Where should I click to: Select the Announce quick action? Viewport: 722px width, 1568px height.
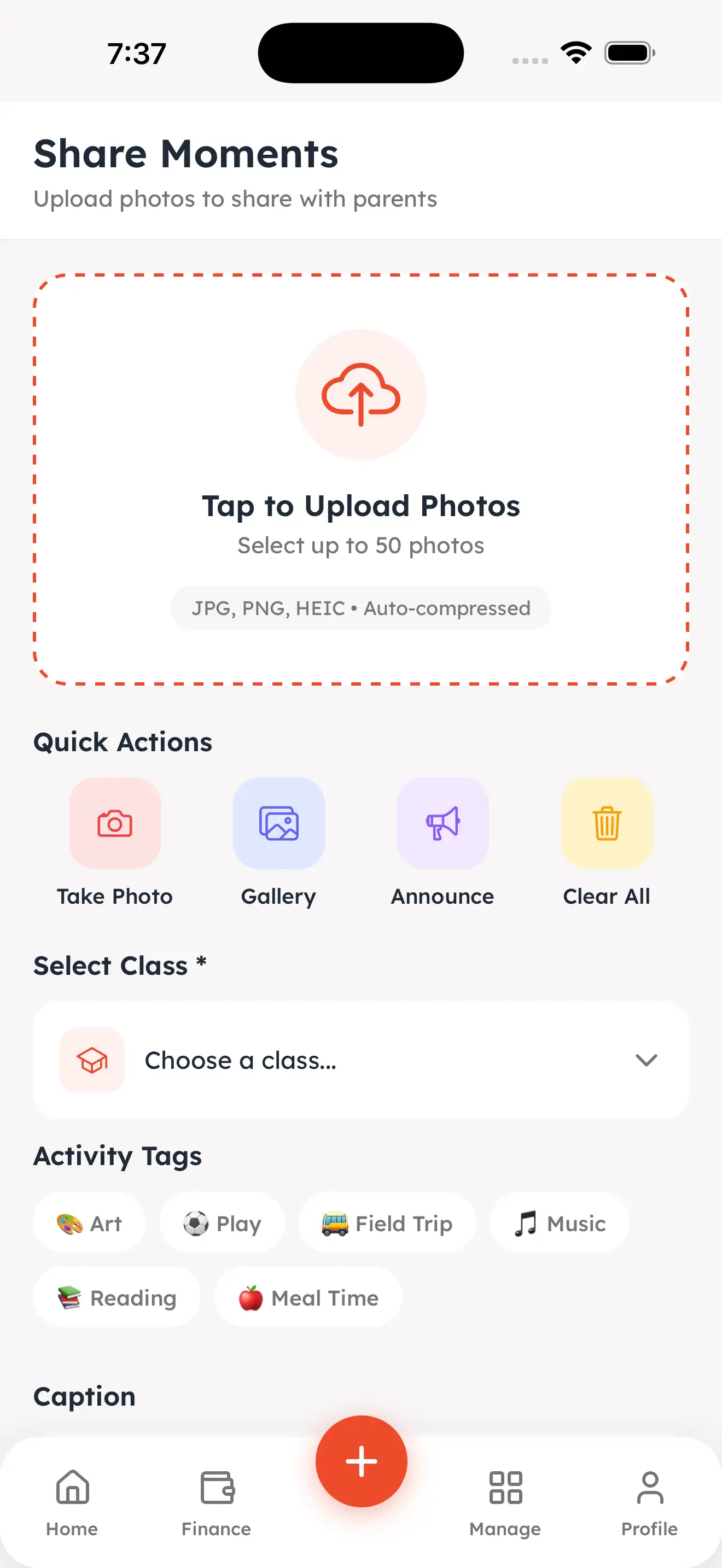tap(442, 823)
